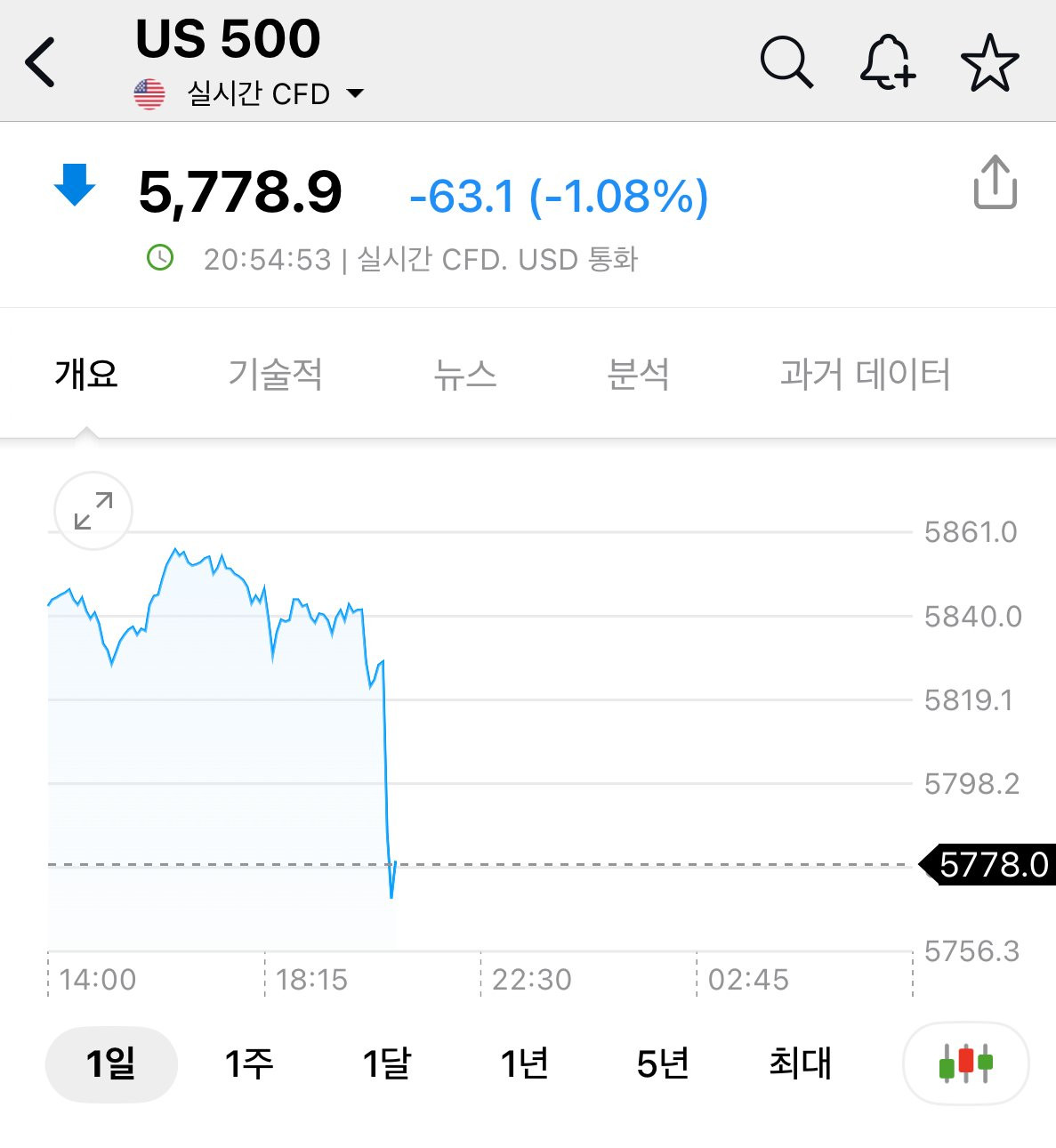The image size is (1056, 1148).
Task: Switch to the 분석 tab
Action: click(638, 374)
